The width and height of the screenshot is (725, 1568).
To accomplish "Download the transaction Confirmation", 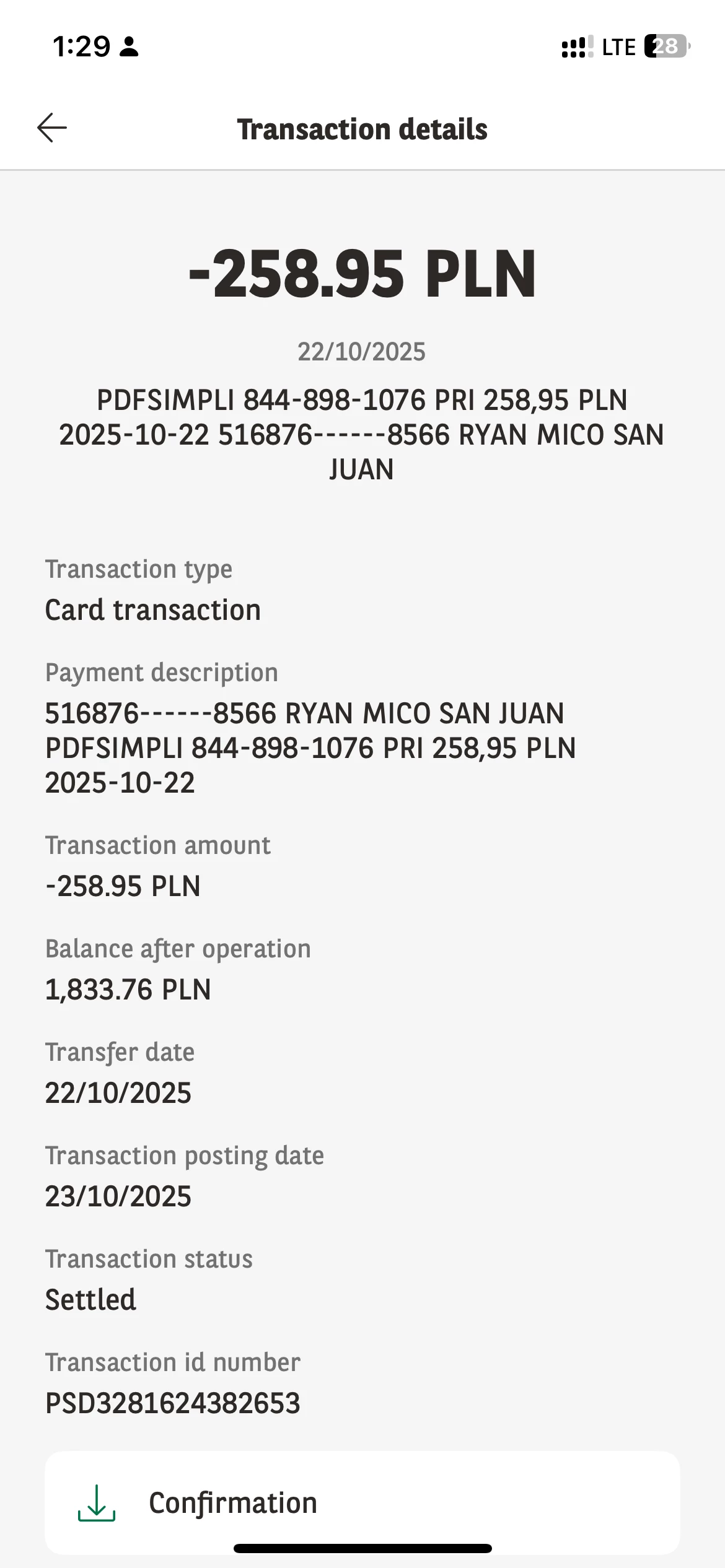I will click(362, 1502).
